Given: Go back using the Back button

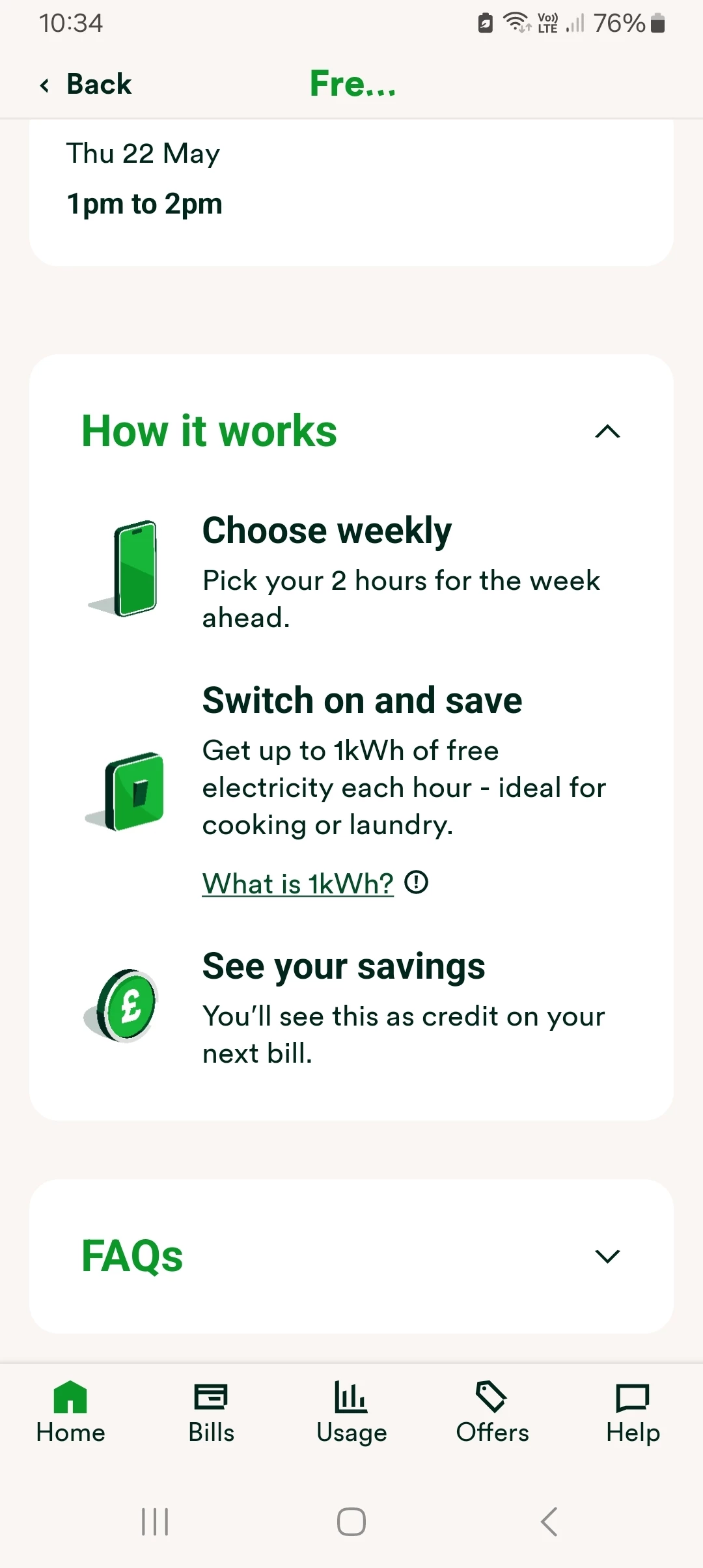Looking at the screenshot, I should pos(86,85).
